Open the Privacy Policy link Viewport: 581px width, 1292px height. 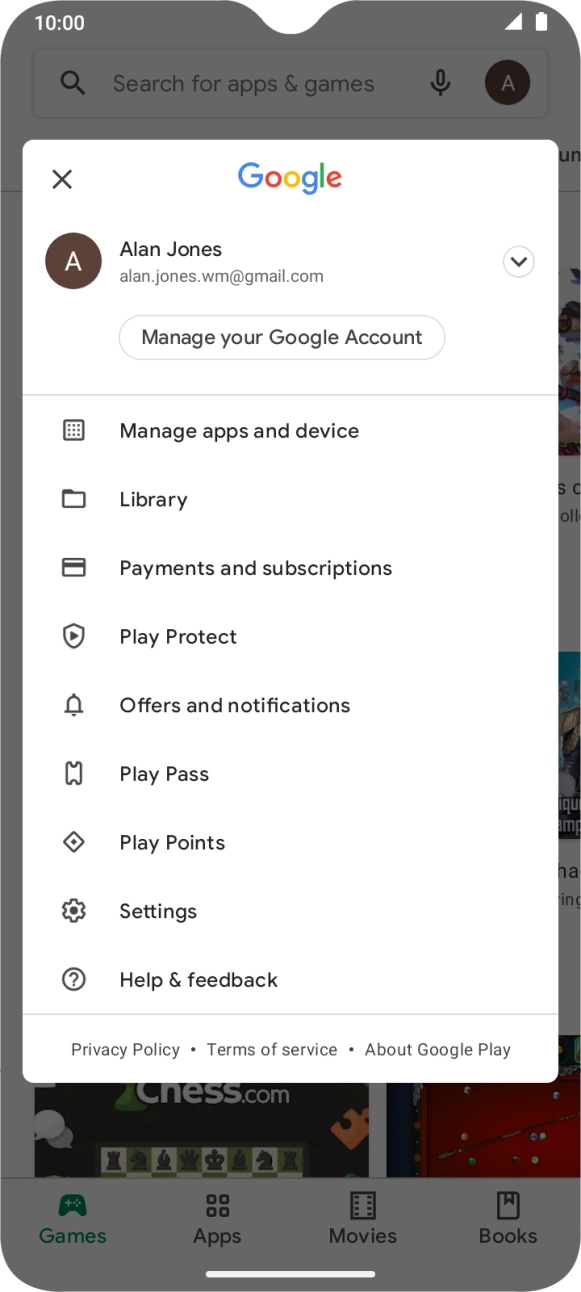(125, 1050)
